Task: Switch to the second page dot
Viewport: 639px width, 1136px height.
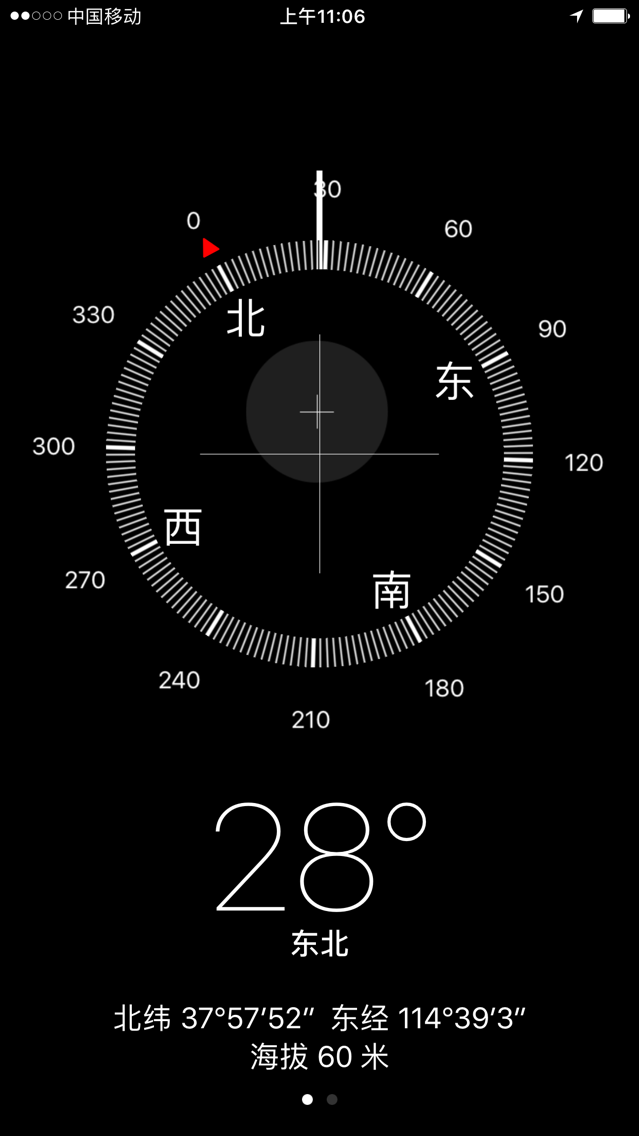Action: [332, 1099]
